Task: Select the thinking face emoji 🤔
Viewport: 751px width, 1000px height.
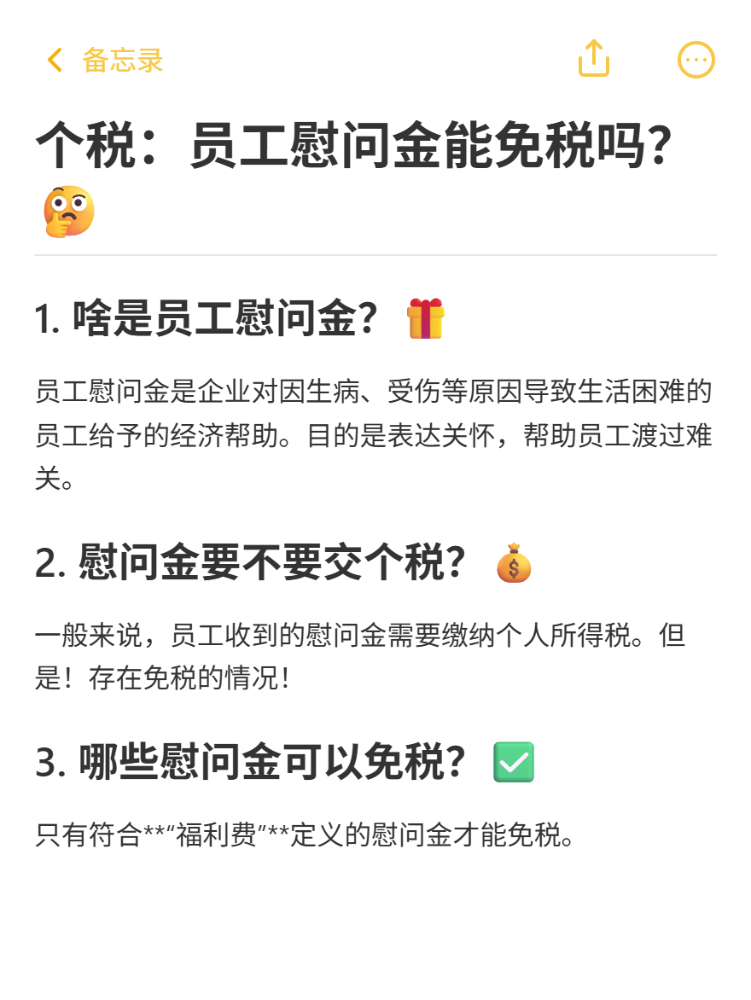Action: [68, 209]
